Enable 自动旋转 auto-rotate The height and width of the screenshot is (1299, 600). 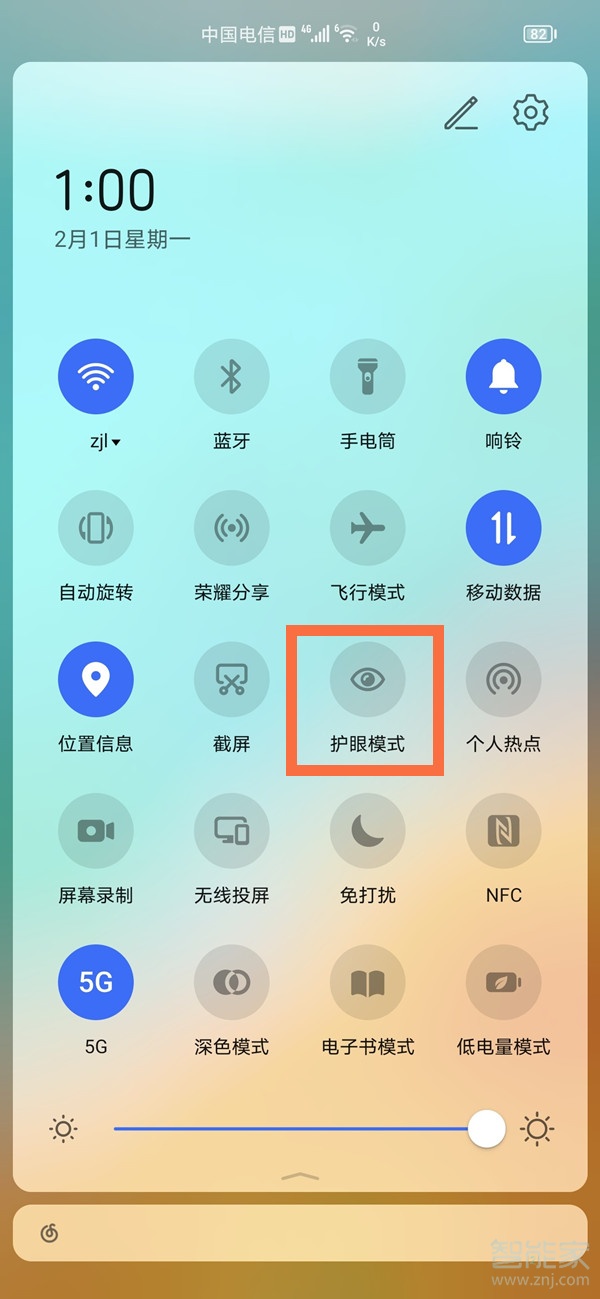pyautogui.click(x=96, y=529)
